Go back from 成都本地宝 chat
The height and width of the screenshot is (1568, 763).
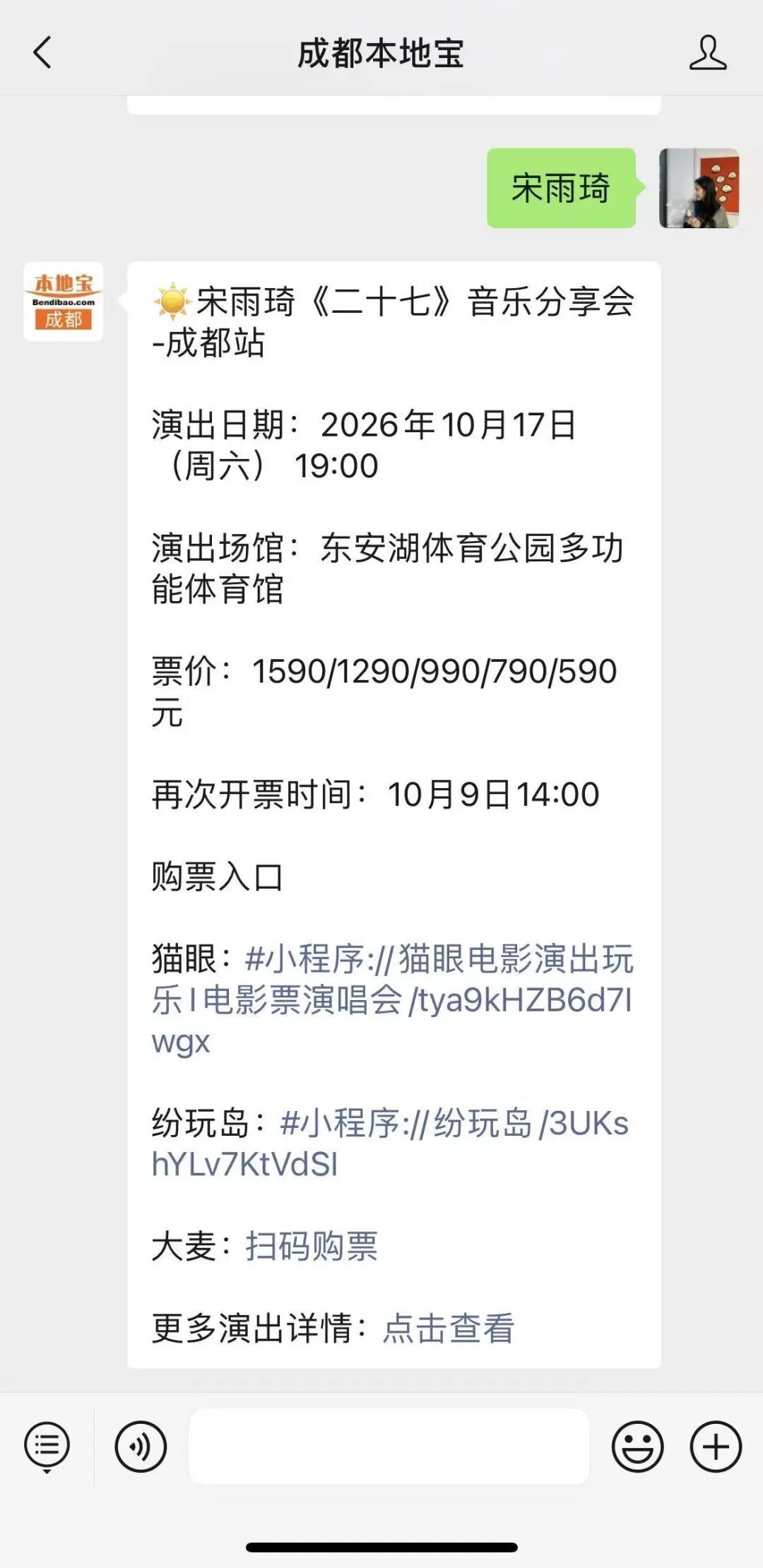click(42, 53)
